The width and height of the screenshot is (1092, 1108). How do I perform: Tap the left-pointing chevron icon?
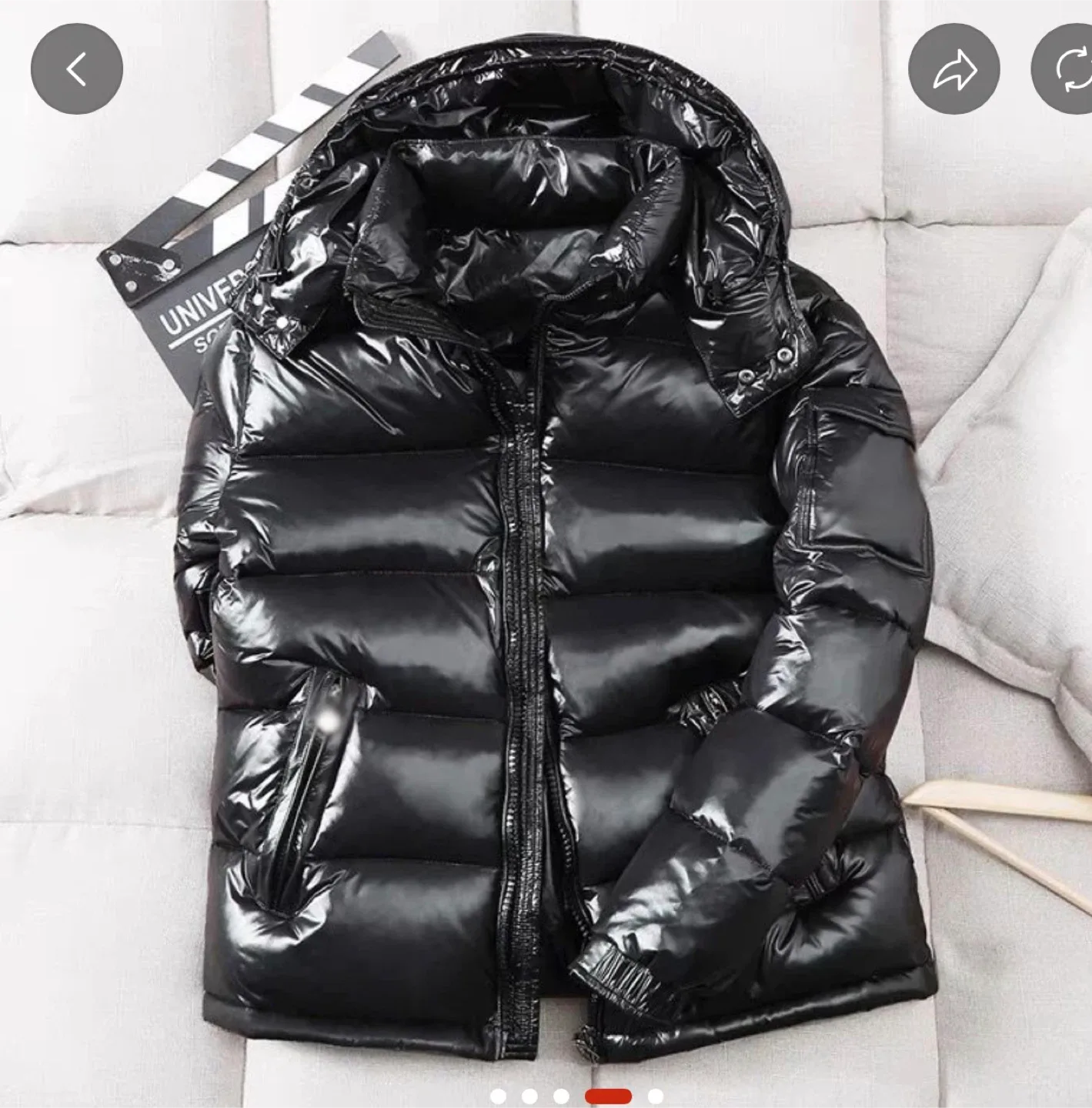point(76,67)
